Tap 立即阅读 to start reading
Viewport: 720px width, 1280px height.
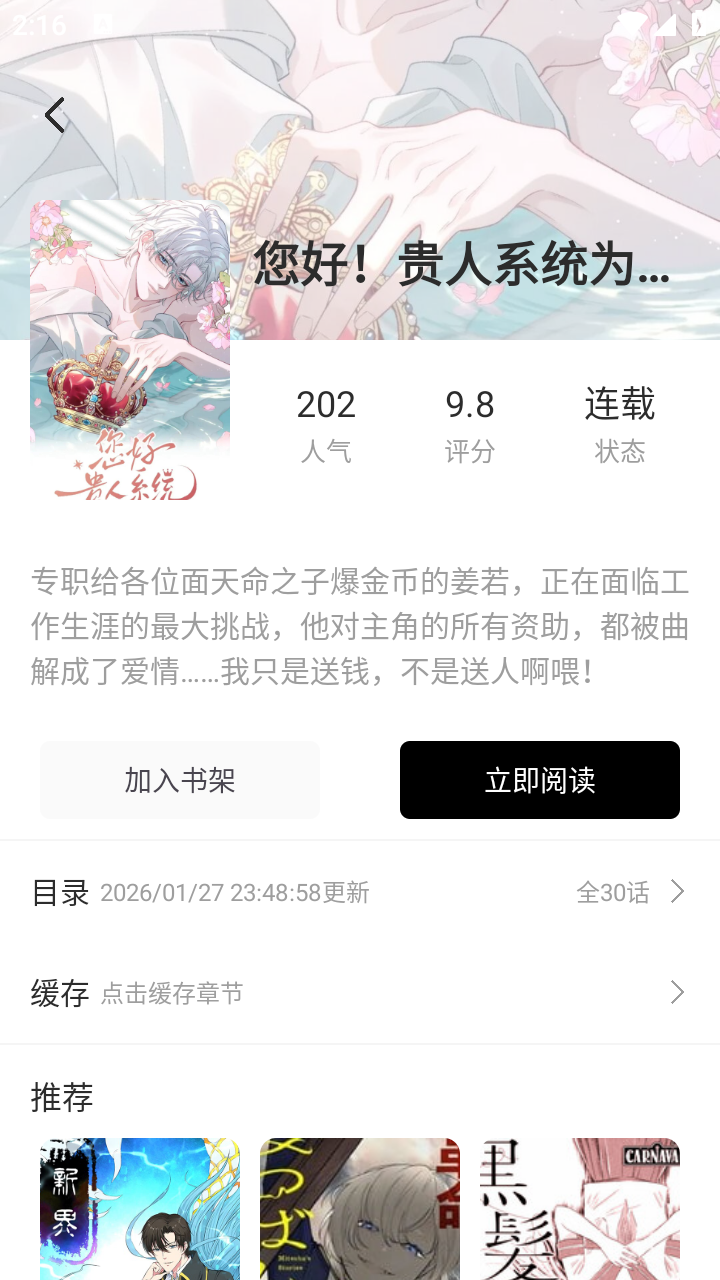click(x=540, y=779)
